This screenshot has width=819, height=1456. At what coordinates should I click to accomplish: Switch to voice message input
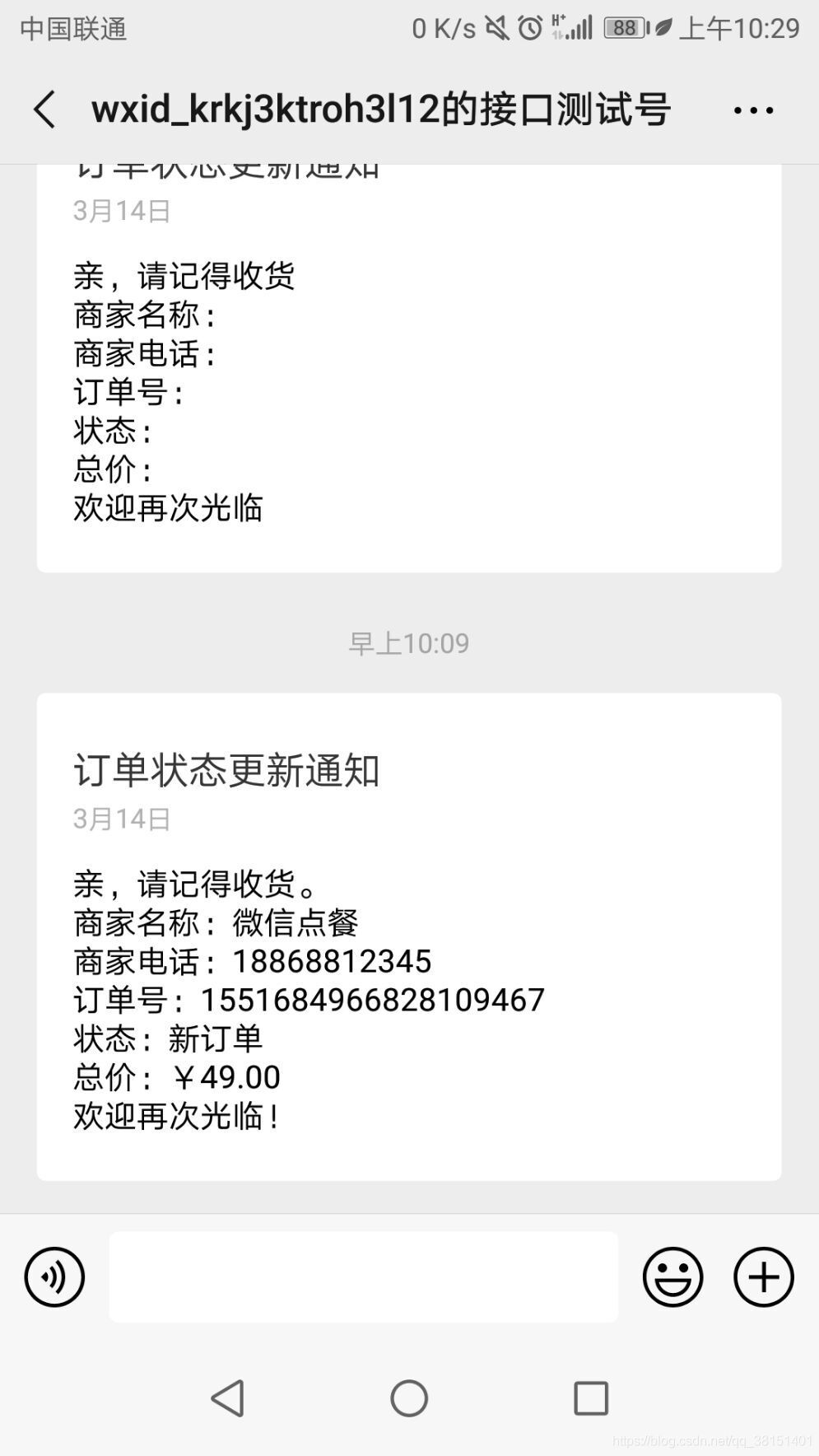54,1277
